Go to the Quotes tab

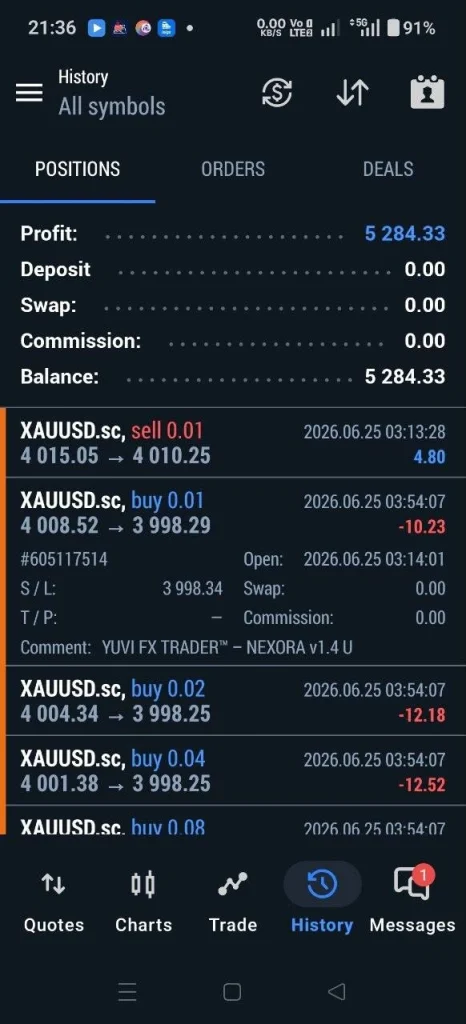point(54,900)
